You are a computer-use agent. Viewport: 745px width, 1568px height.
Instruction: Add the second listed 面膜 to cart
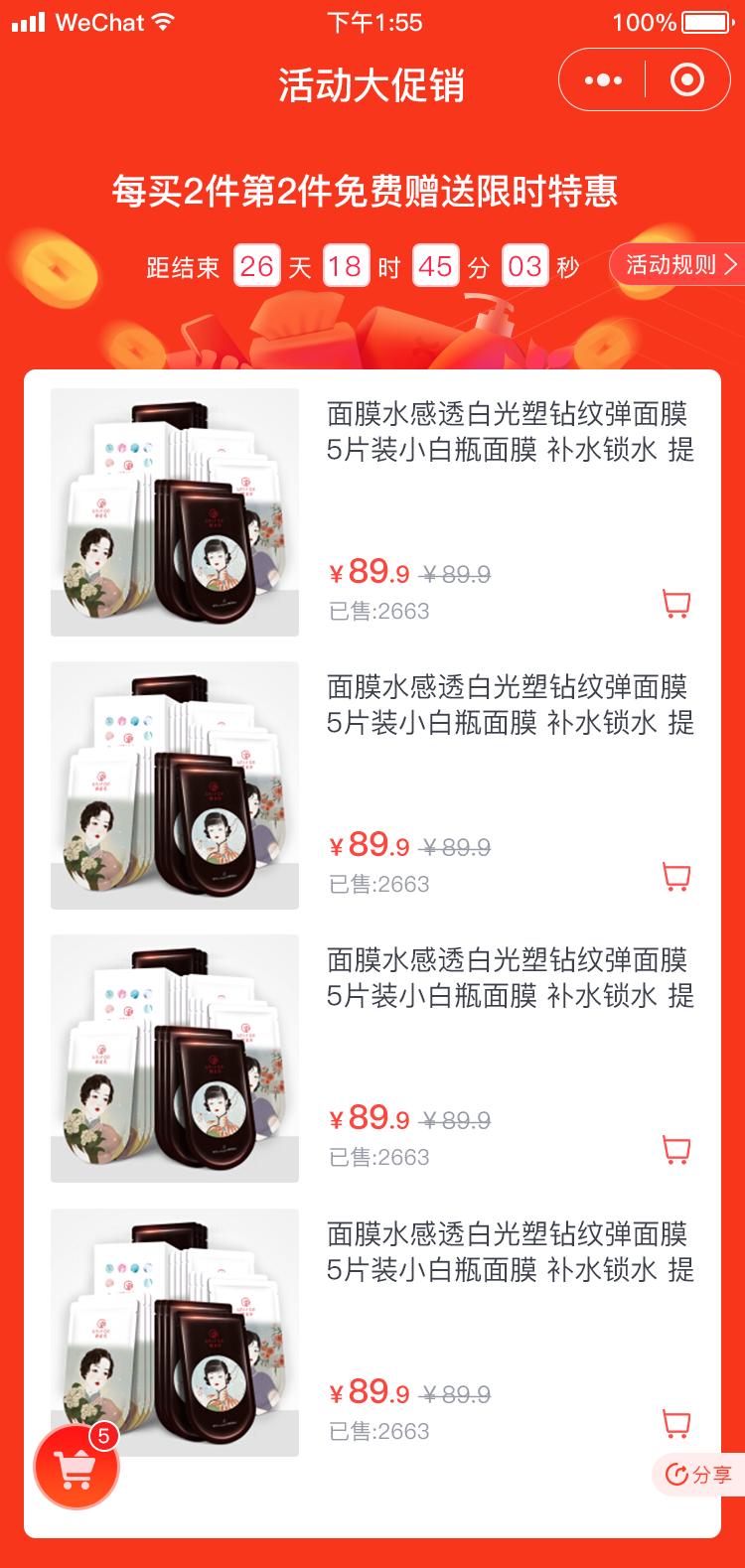click(x=676, y=876)
